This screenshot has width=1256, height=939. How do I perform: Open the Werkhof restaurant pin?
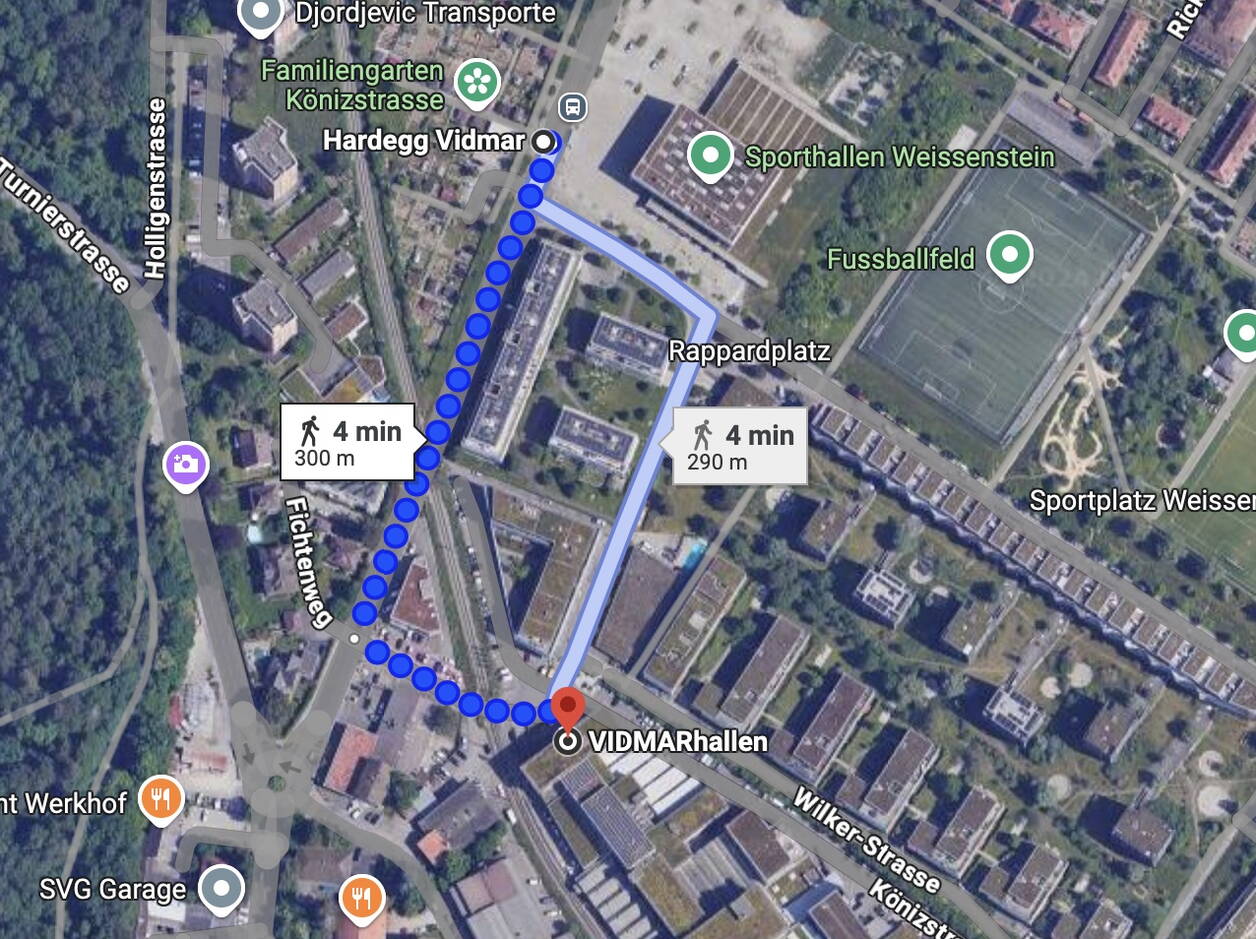coord(161,798)
